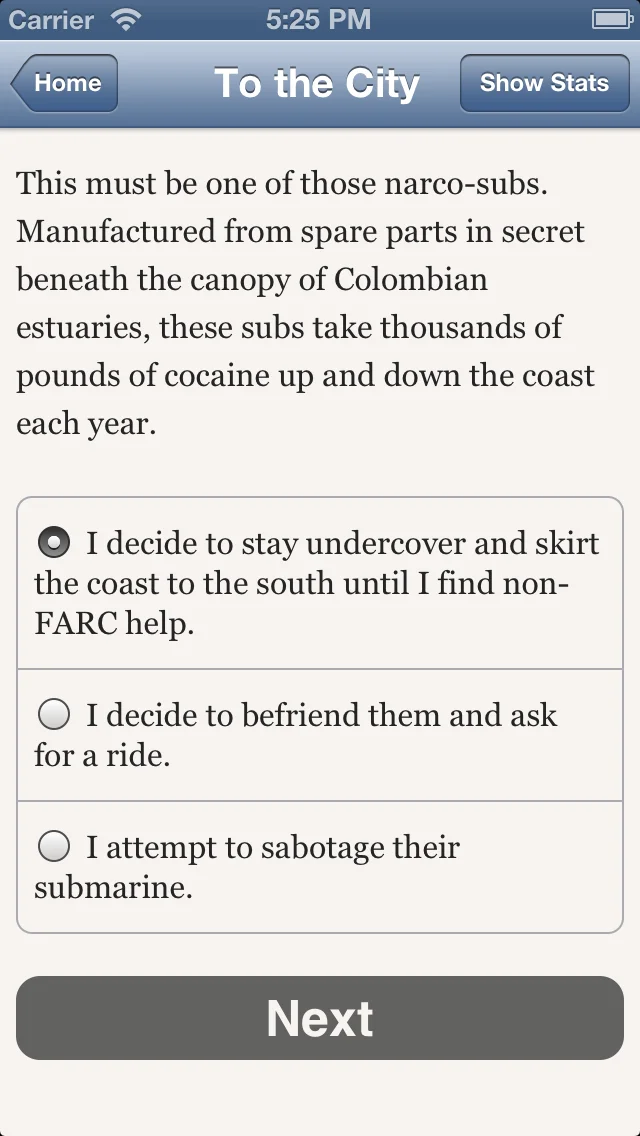Viewport: 640px width, 1136px height.
Task: Tap the Next button
Action: 320,1018
